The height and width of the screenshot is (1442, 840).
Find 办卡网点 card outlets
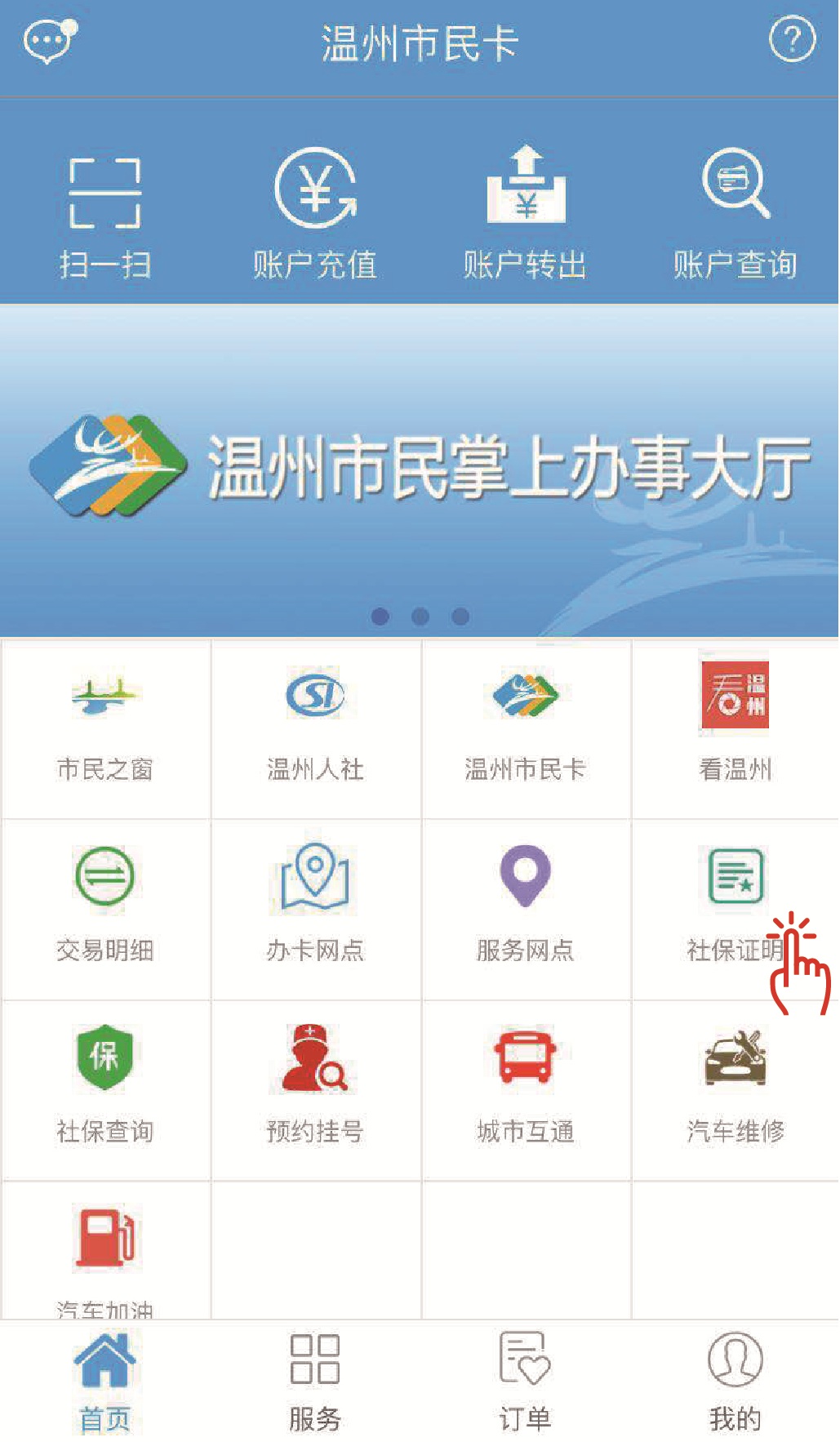click(x=315, y=908)
